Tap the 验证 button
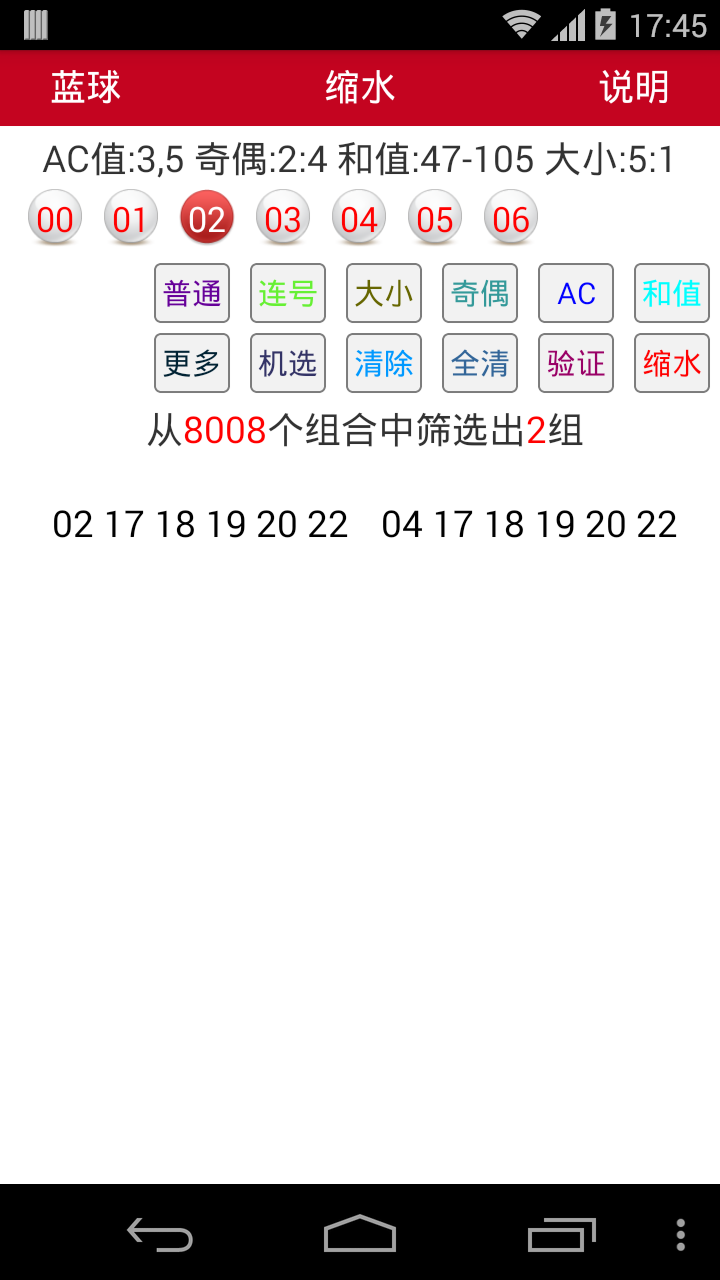 [576, 363]
